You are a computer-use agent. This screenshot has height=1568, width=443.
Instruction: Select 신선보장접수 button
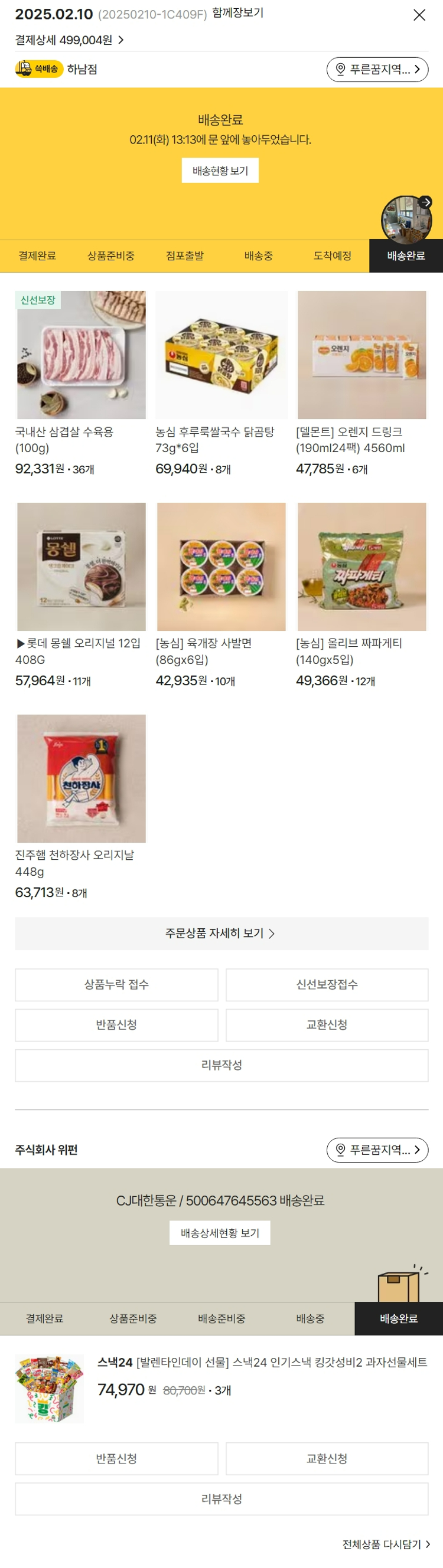click(327, 984)
